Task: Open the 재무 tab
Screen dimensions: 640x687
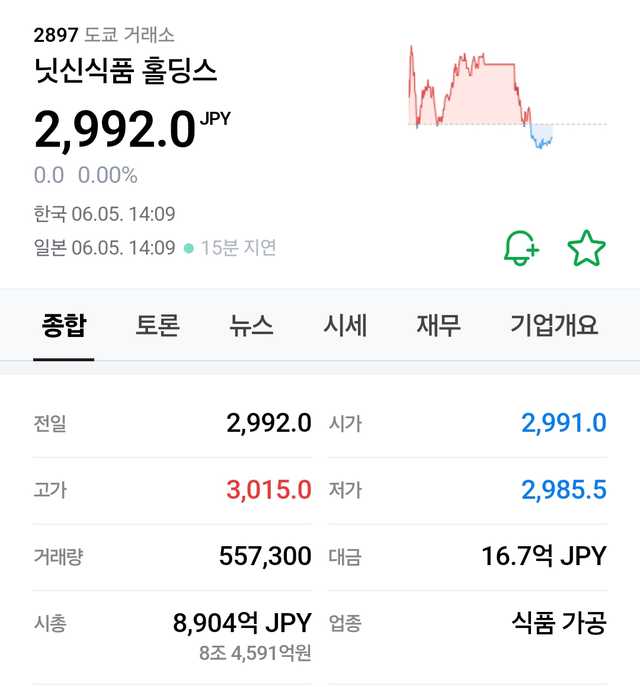Action: [438, 325]
